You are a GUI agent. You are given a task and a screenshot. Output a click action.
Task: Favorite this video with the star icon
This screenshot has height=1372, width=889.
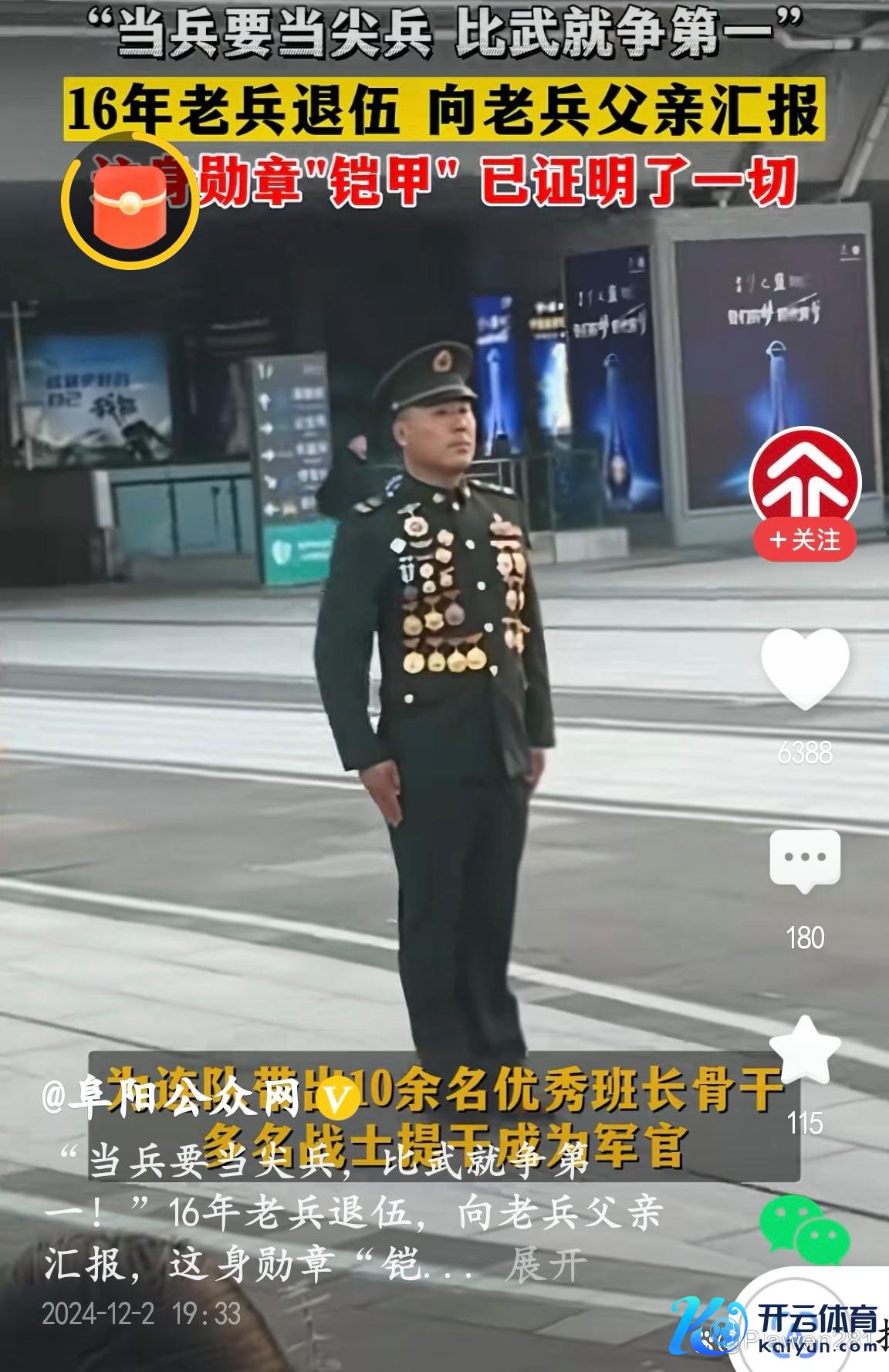pos(804,1050)
